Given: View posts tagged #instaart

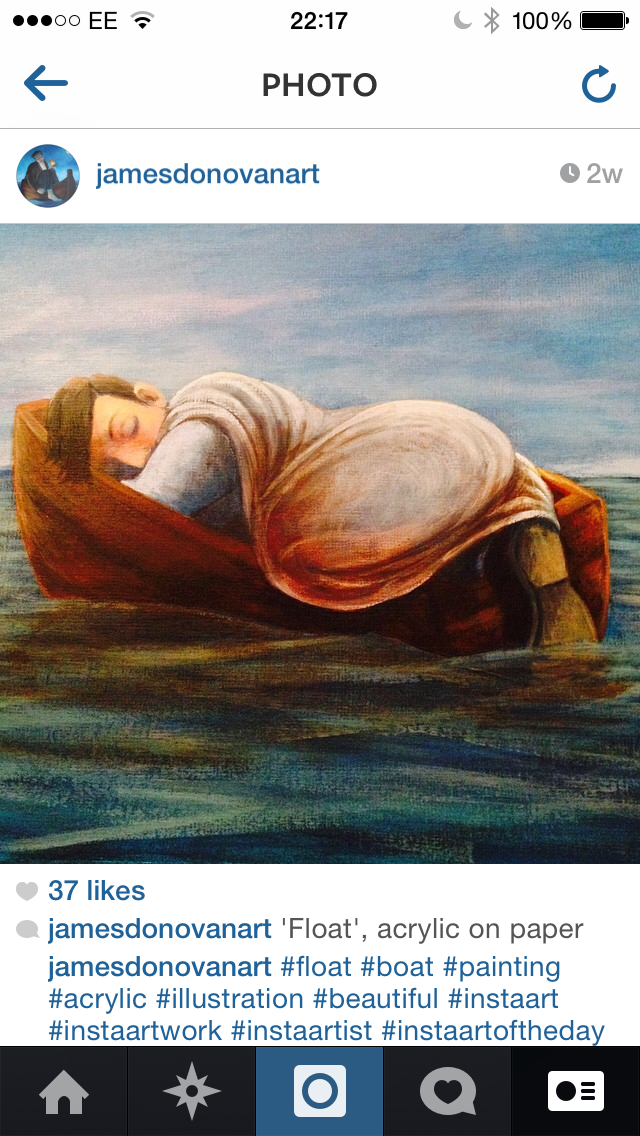Looking at the screenshot, I should point(503,999).
